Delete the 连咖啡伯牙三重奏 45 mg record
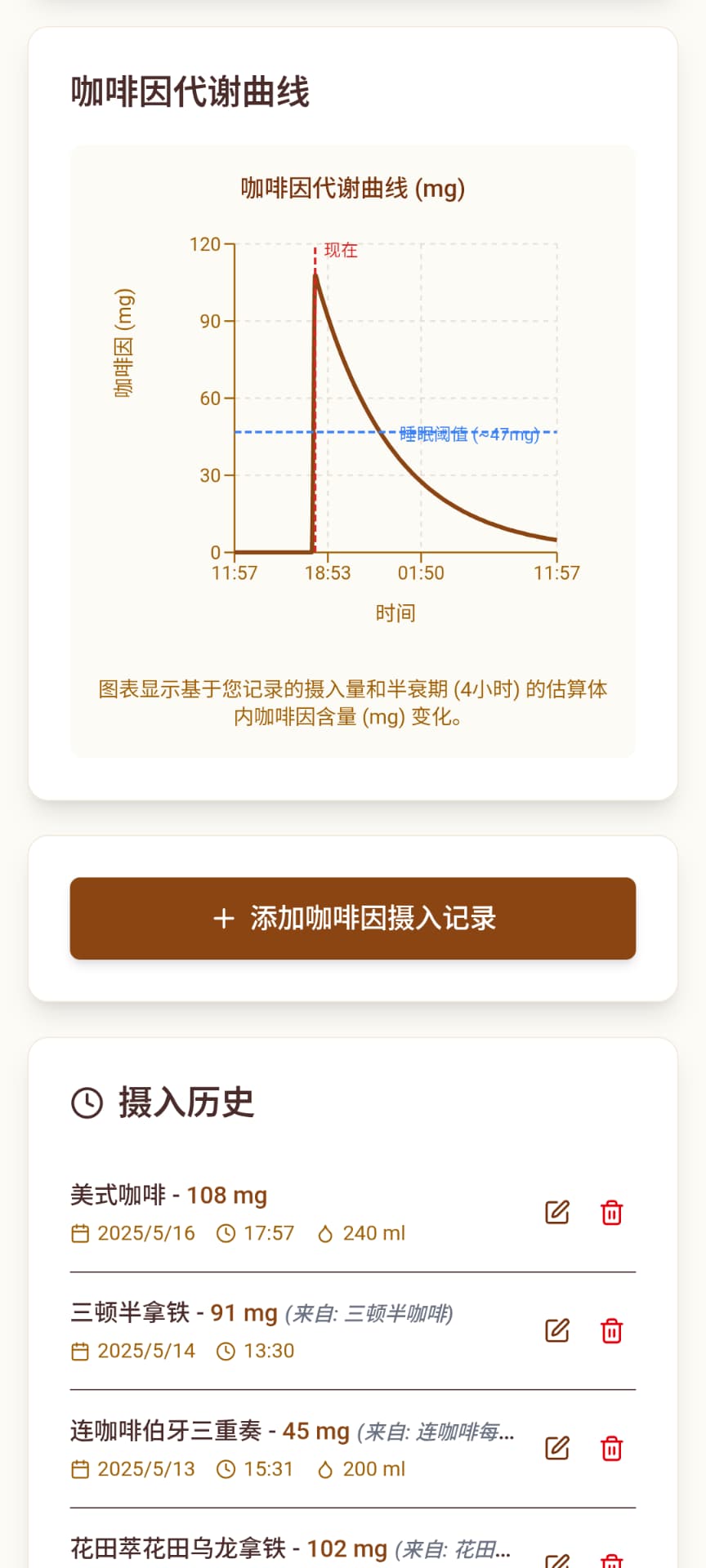Viewport: 706px width, 1568px height. click(611, 1448)
